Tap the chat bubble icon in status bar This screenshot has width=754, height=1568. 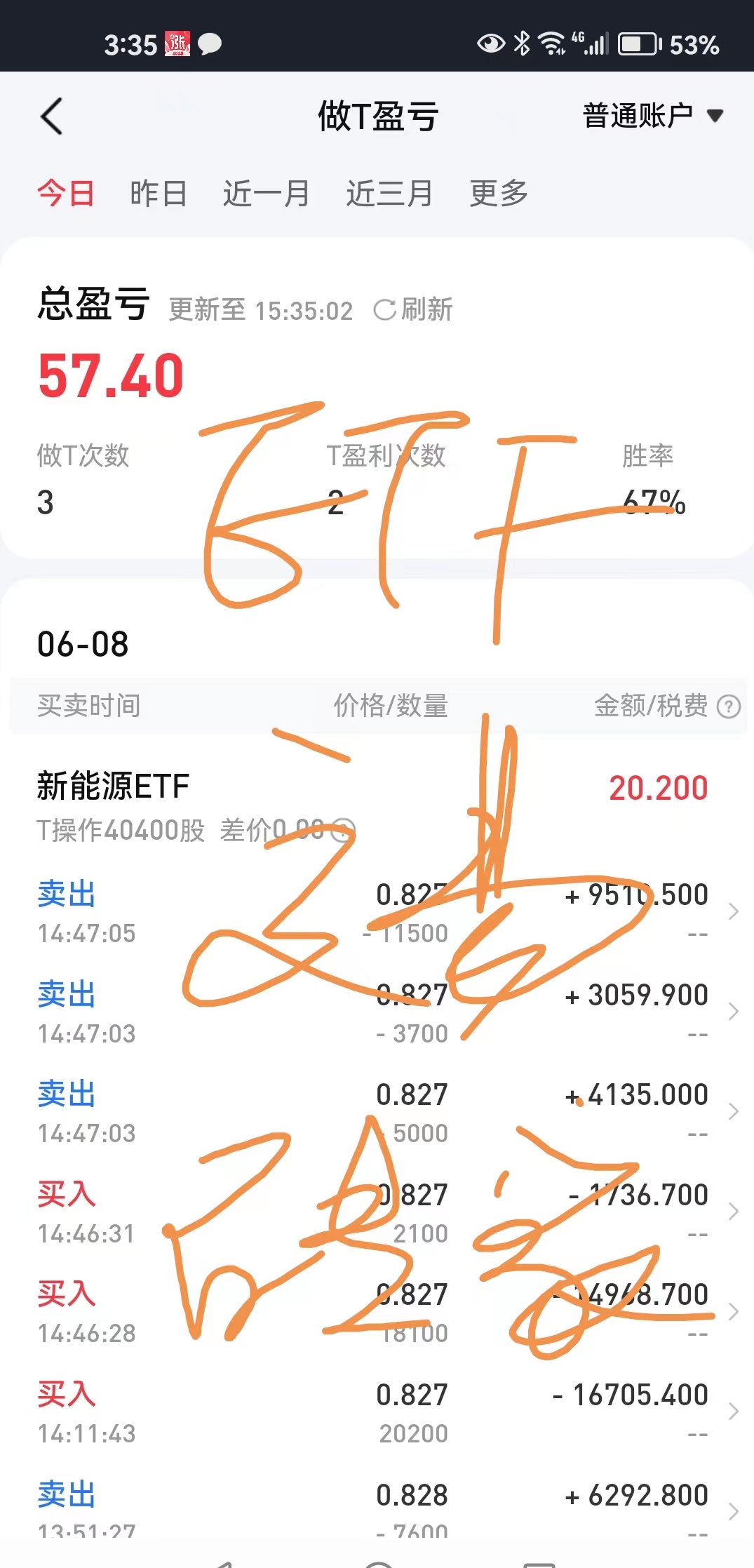click(208, 44)
